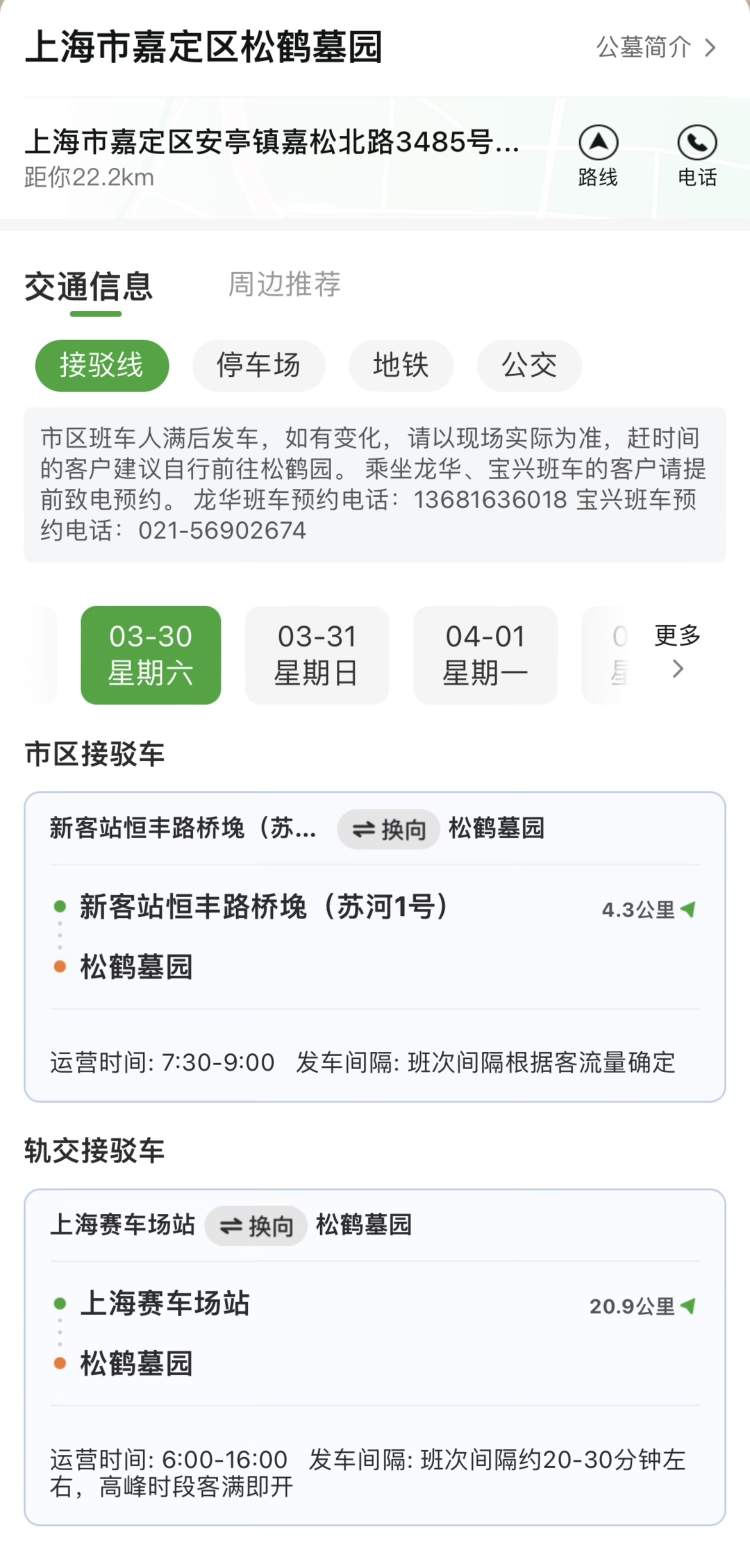Viewport: 750px width, 1541px height.
Task: Select date 03-30 星期六
Action: [x=151, y=655]
